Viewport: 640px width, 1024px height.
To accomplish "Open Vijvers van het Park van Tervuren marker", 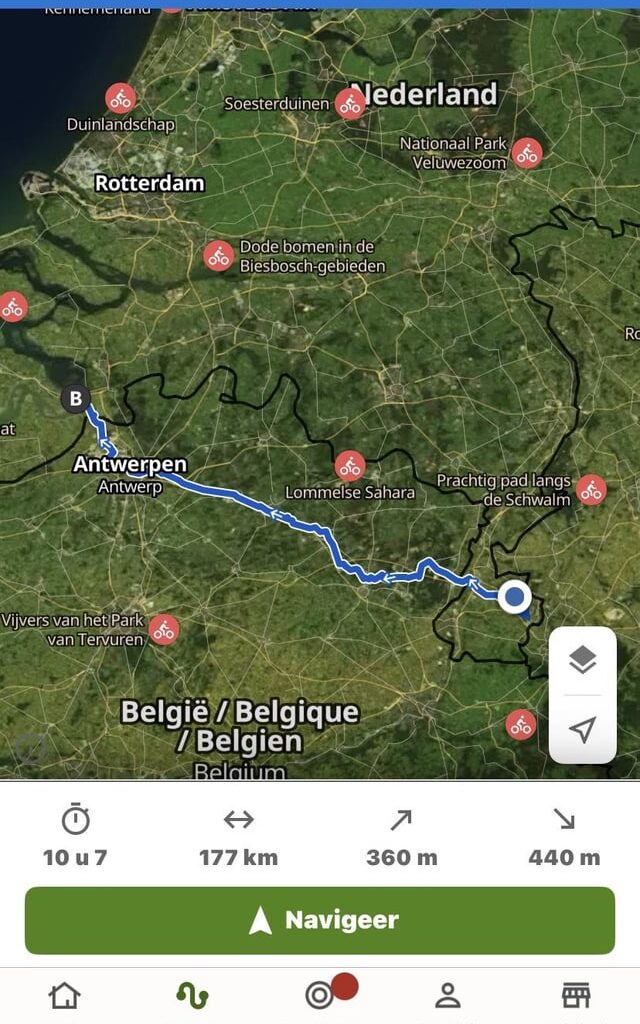I will 164,629.
